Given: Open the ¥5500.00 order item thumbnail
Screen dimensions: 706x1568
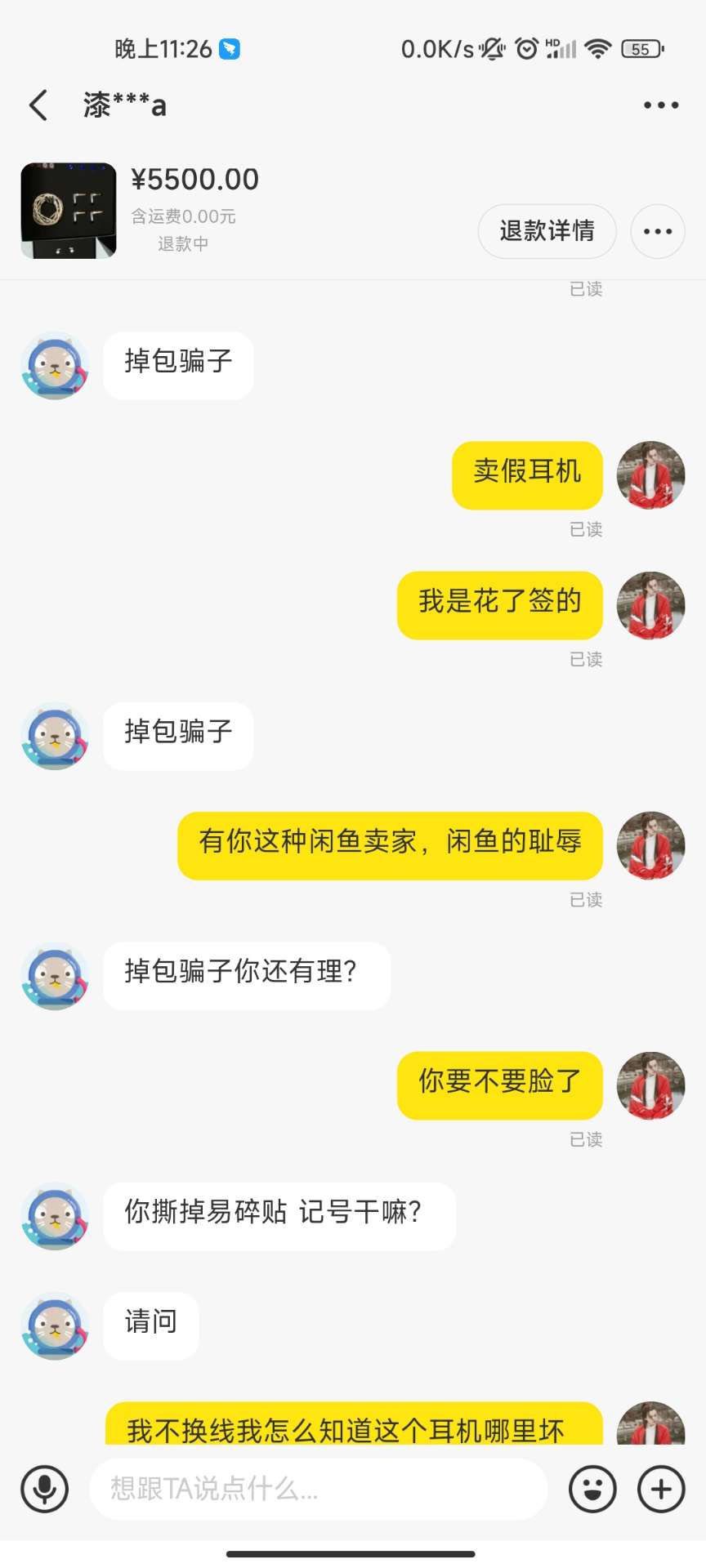Looking at the screenshot, I should pos(69,211).
